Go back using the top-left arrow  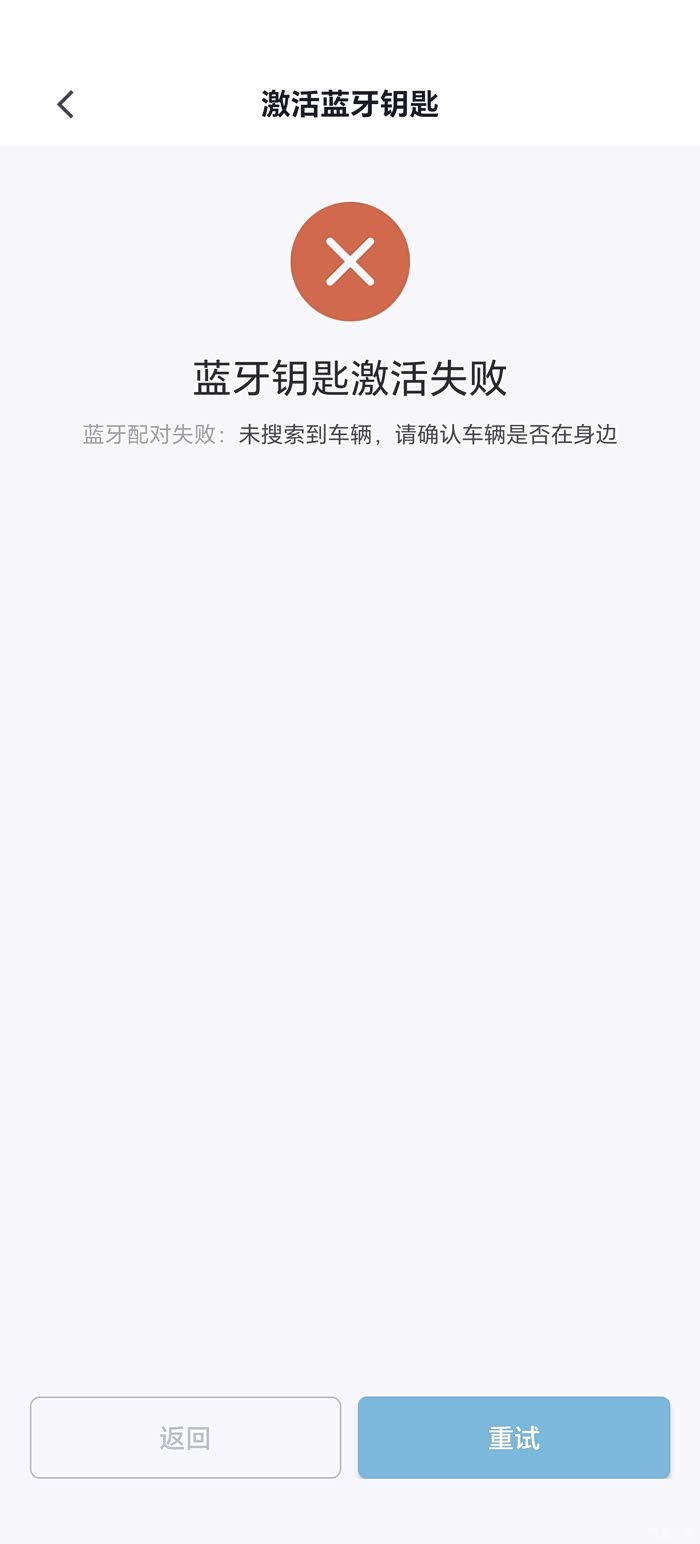[66, 104]
